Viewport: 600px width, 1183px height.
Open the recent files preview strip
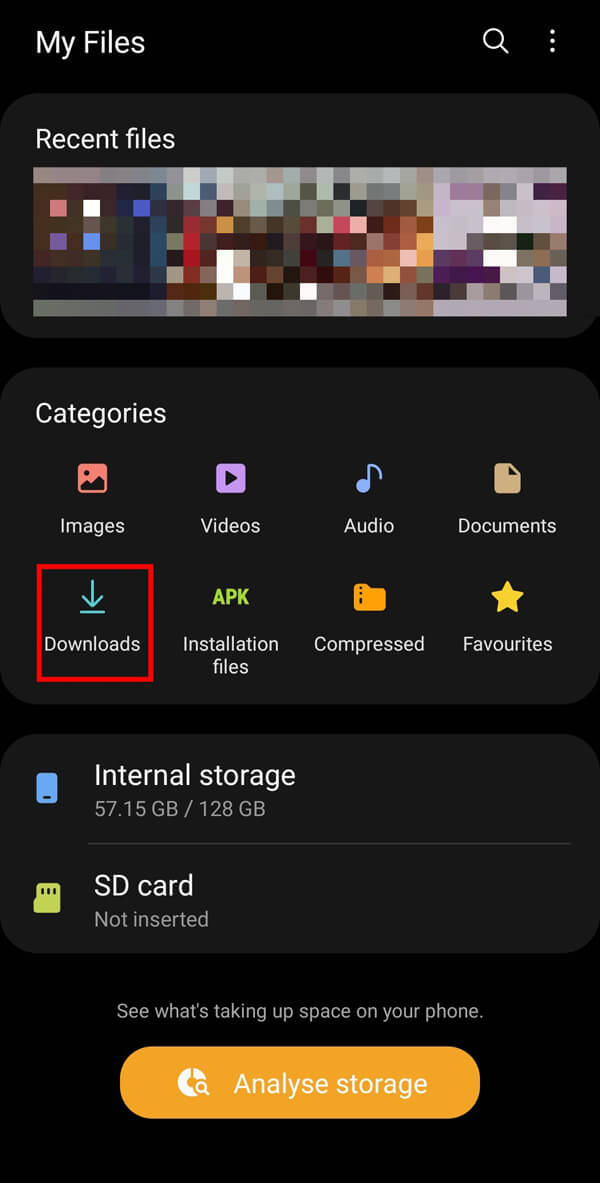(300, 241)
